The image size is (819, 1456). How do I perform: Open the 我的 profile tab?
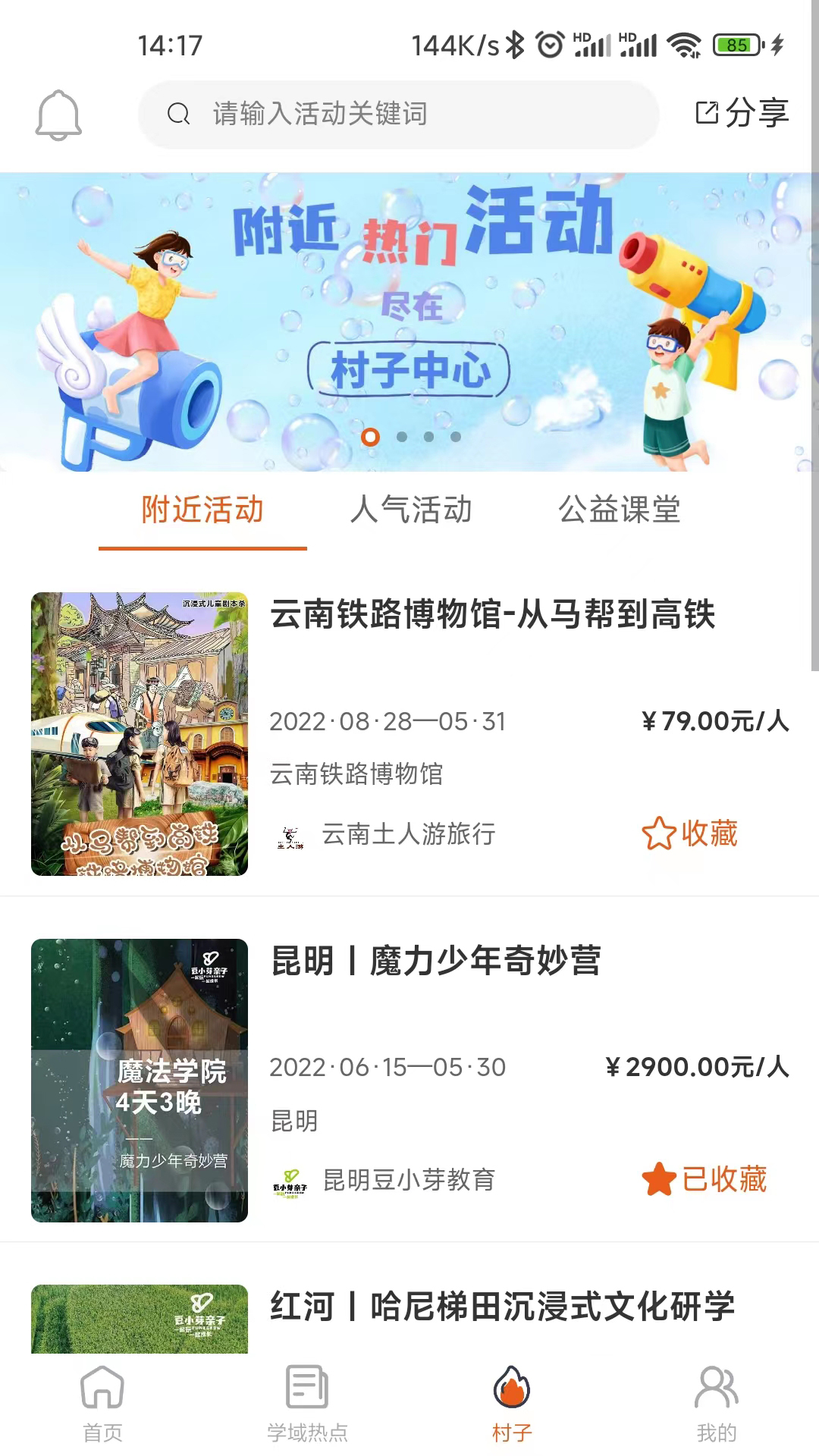[717, 1404]
